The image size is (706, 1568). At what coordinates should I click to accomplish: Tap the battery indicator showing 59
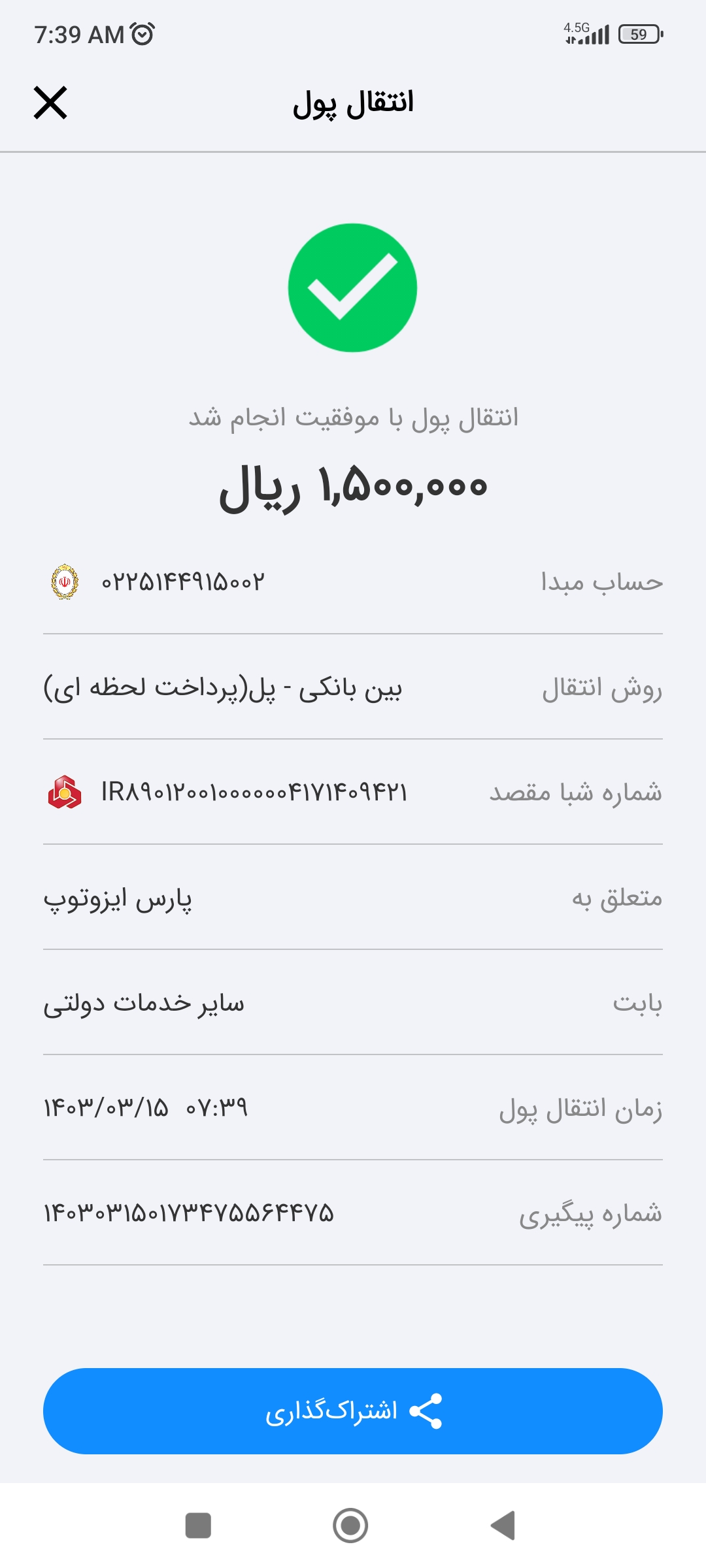point(637,33)
